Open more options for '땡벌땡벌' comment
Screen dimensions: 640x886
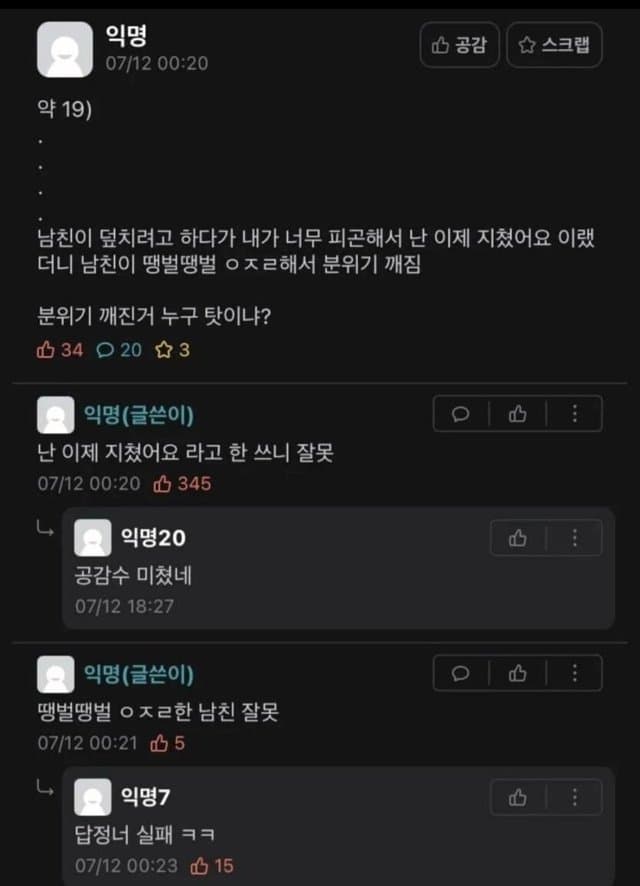[x=574, y=673]
